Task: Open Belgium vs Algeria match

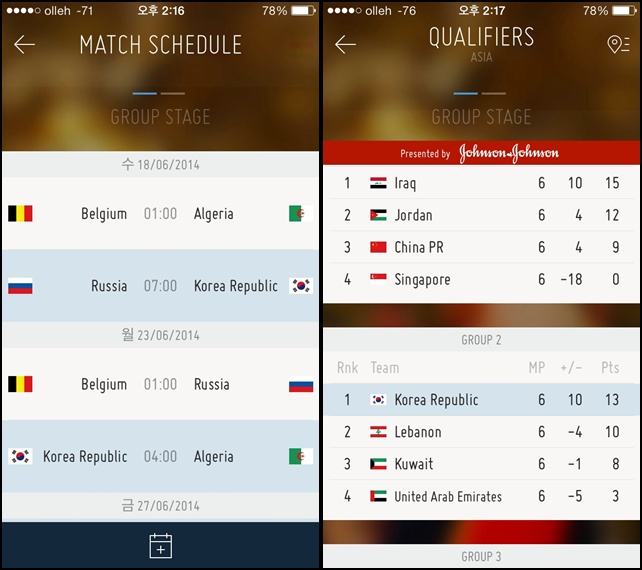Action: point(160,213)
